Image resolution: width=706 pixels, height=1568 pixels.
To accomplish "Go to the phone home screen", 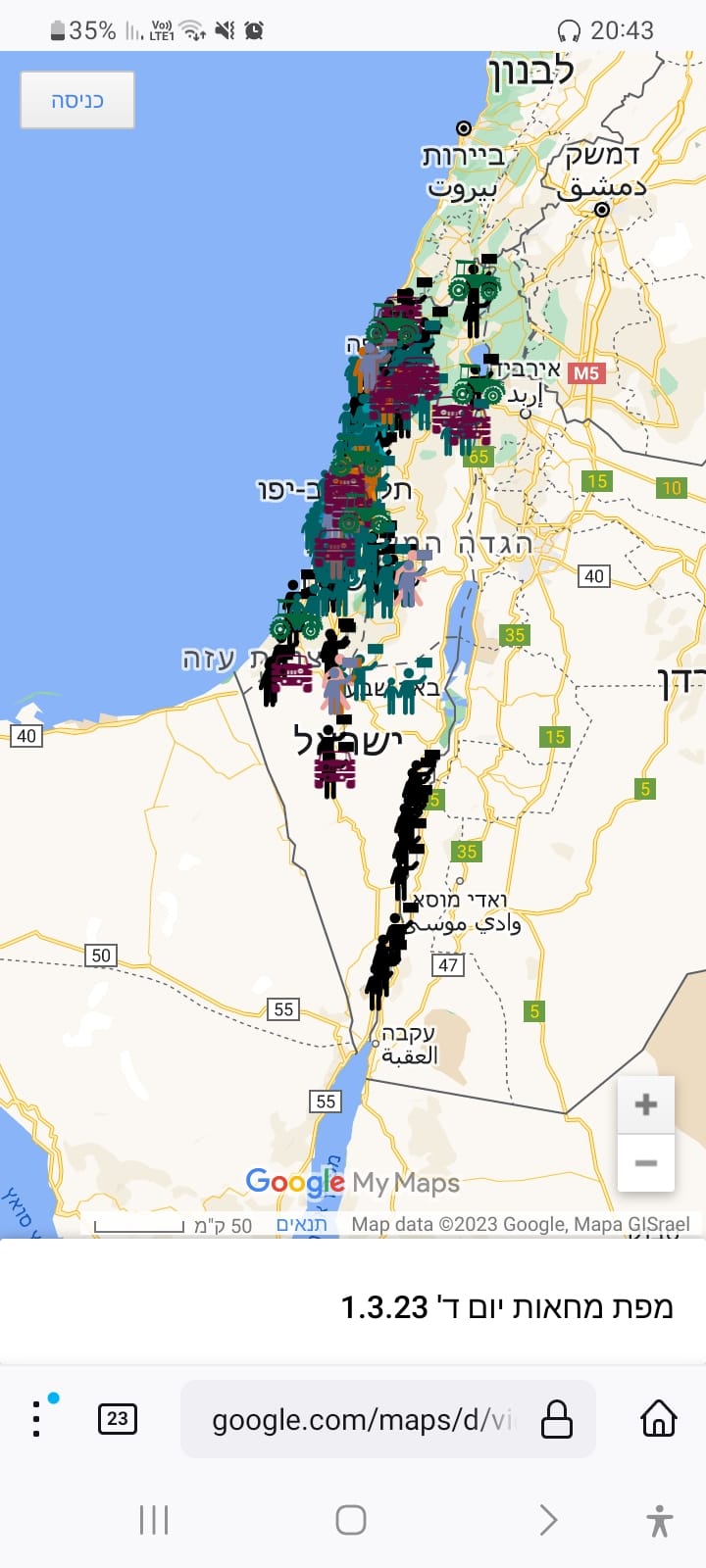I will pos(351,1520).
